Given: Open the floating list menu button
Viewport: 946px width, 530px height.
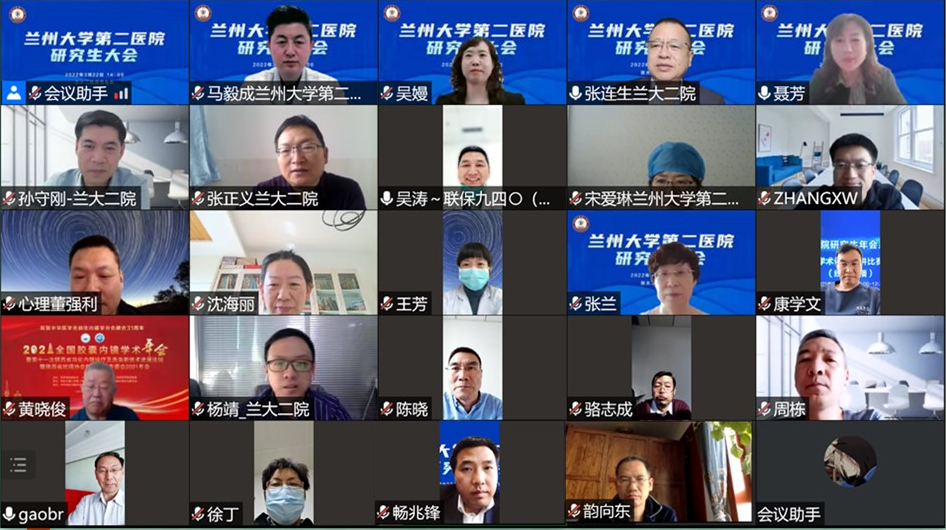Looking at the screenshot, I should (18, 464).
